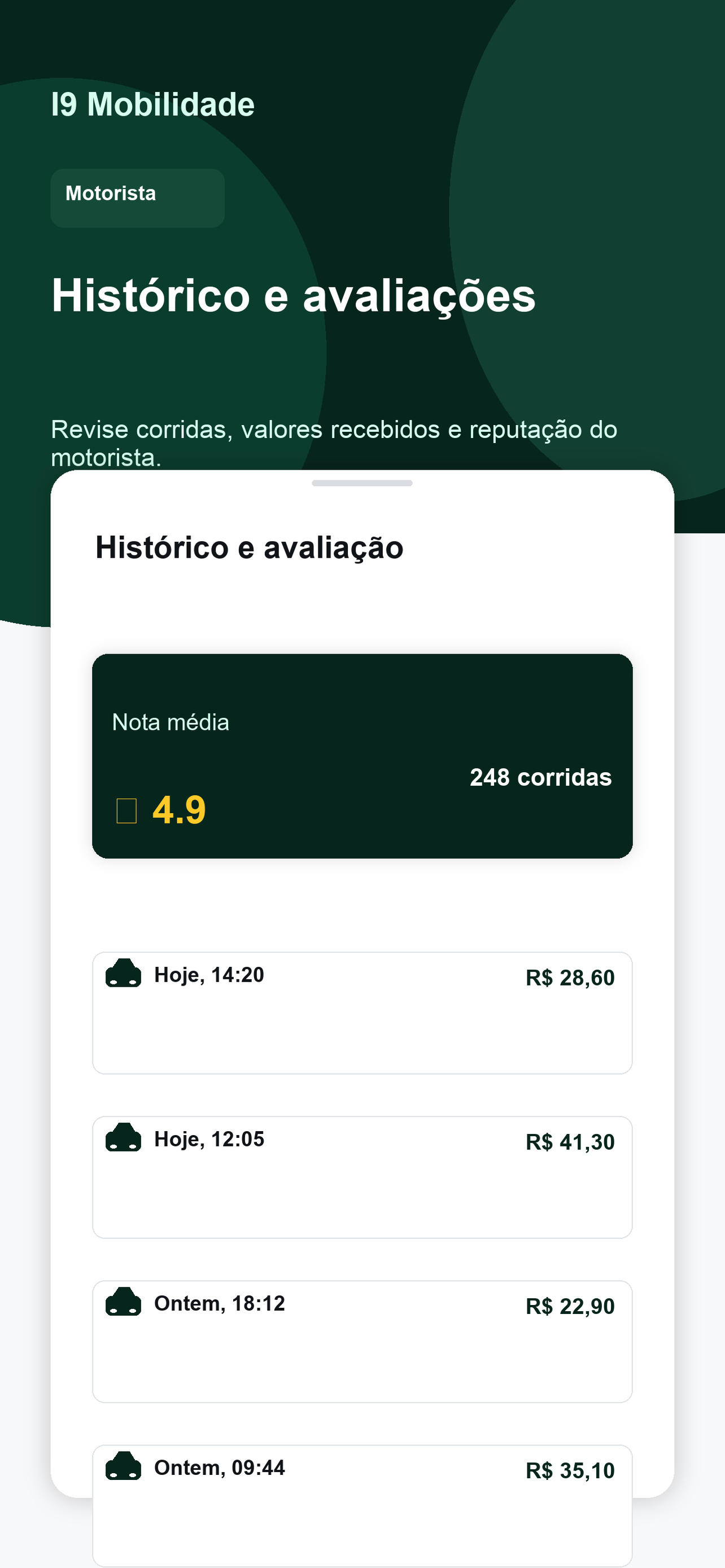The image size is (725, 1568).
Task: View the Ontem, 18:12 ride details
Action: (362, 1342)
